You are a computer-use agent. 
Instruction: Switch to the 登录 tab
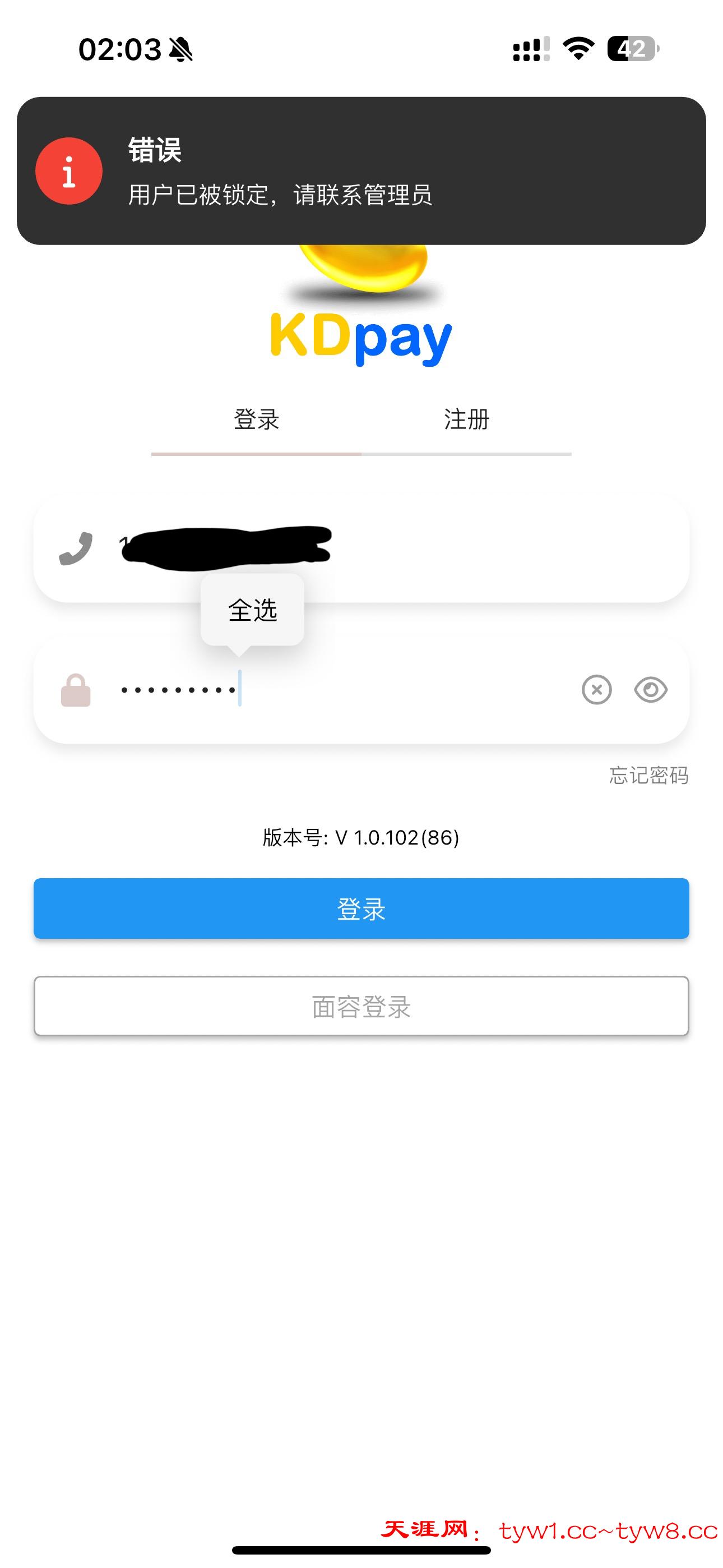coord(256,420)
